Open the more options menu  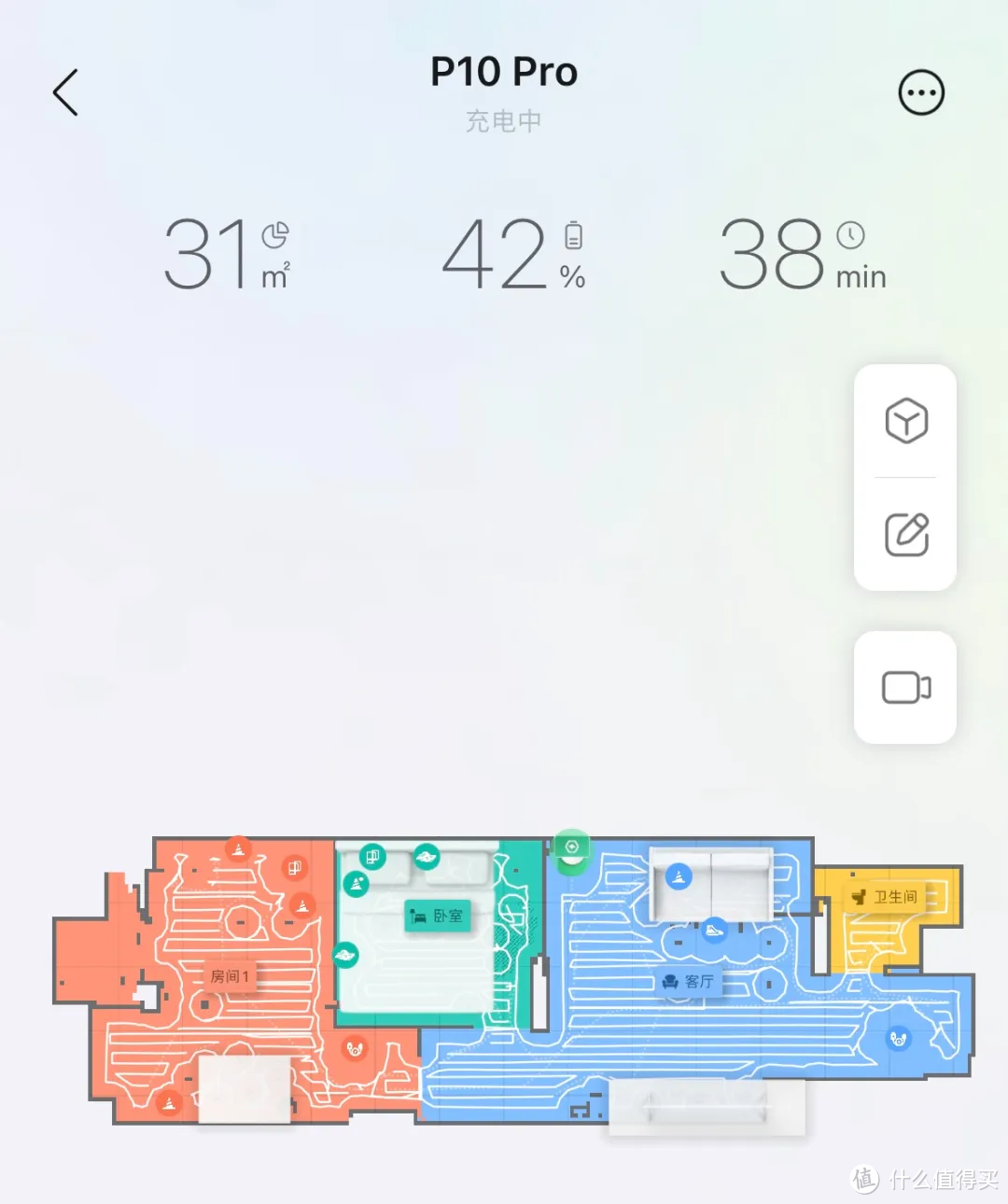[x=920, y=92]
